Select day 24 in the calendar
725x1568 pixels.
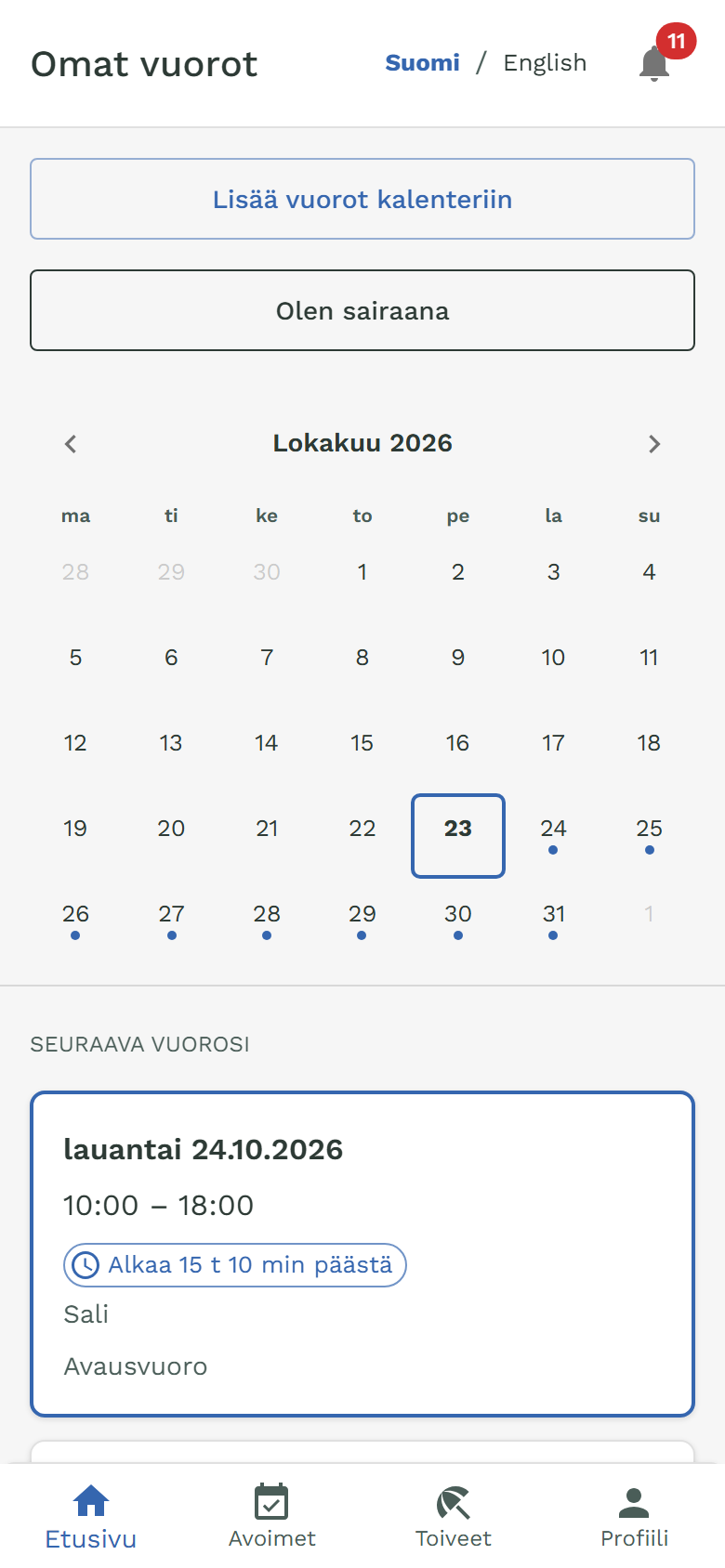[x=554, y=835]
